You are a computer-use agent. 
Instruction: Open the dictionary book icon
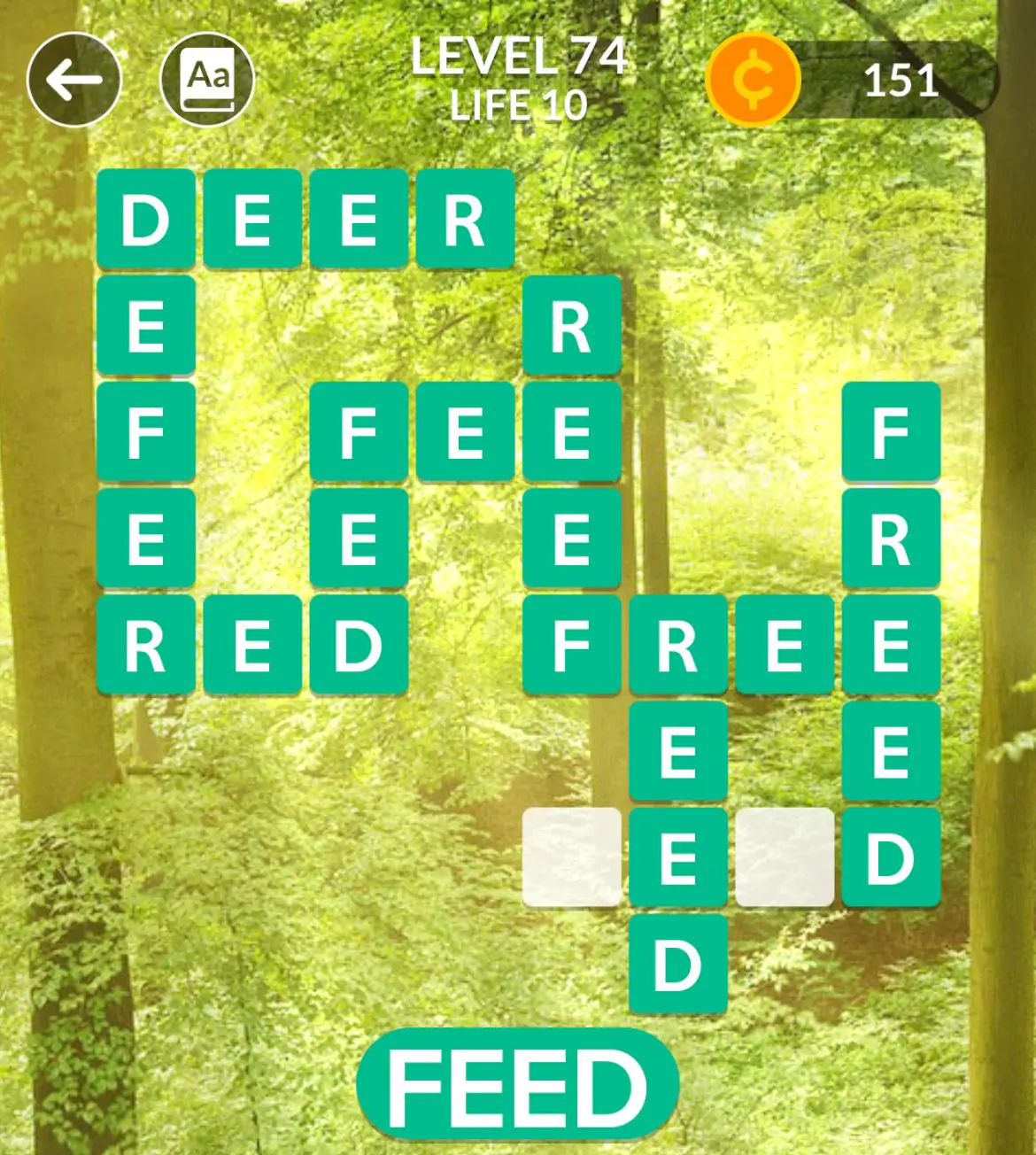[x=207, y=81]
